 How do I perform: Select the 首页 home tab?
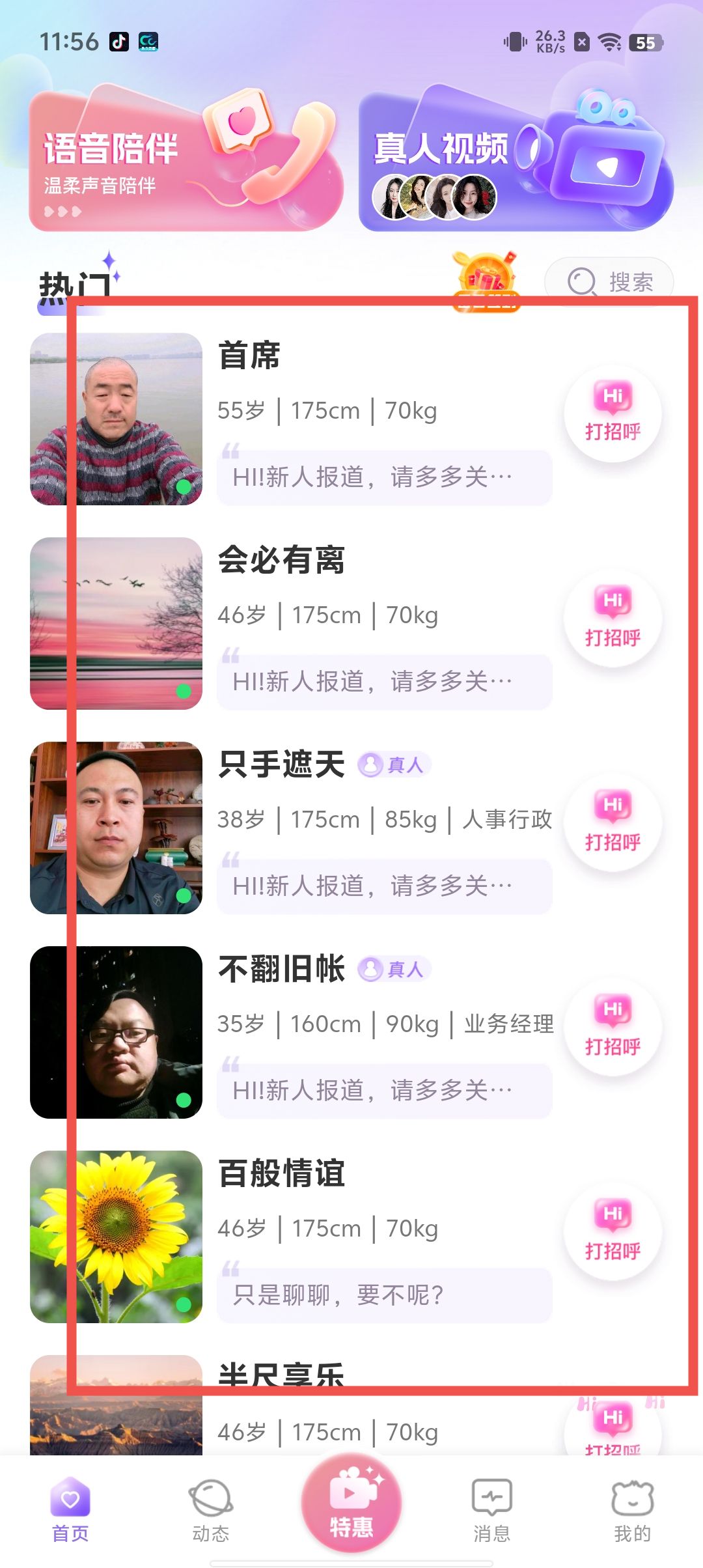tap(70, 1511)
